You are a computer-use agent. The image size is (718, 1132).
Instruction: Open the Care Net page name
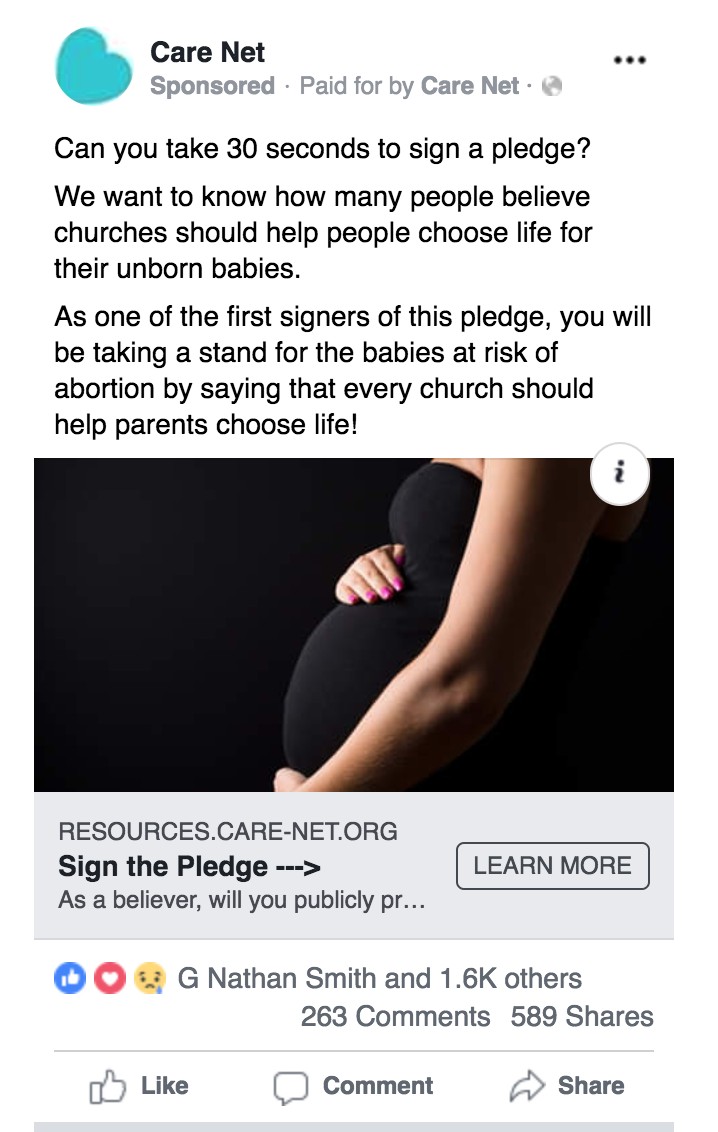click(207, 52)
